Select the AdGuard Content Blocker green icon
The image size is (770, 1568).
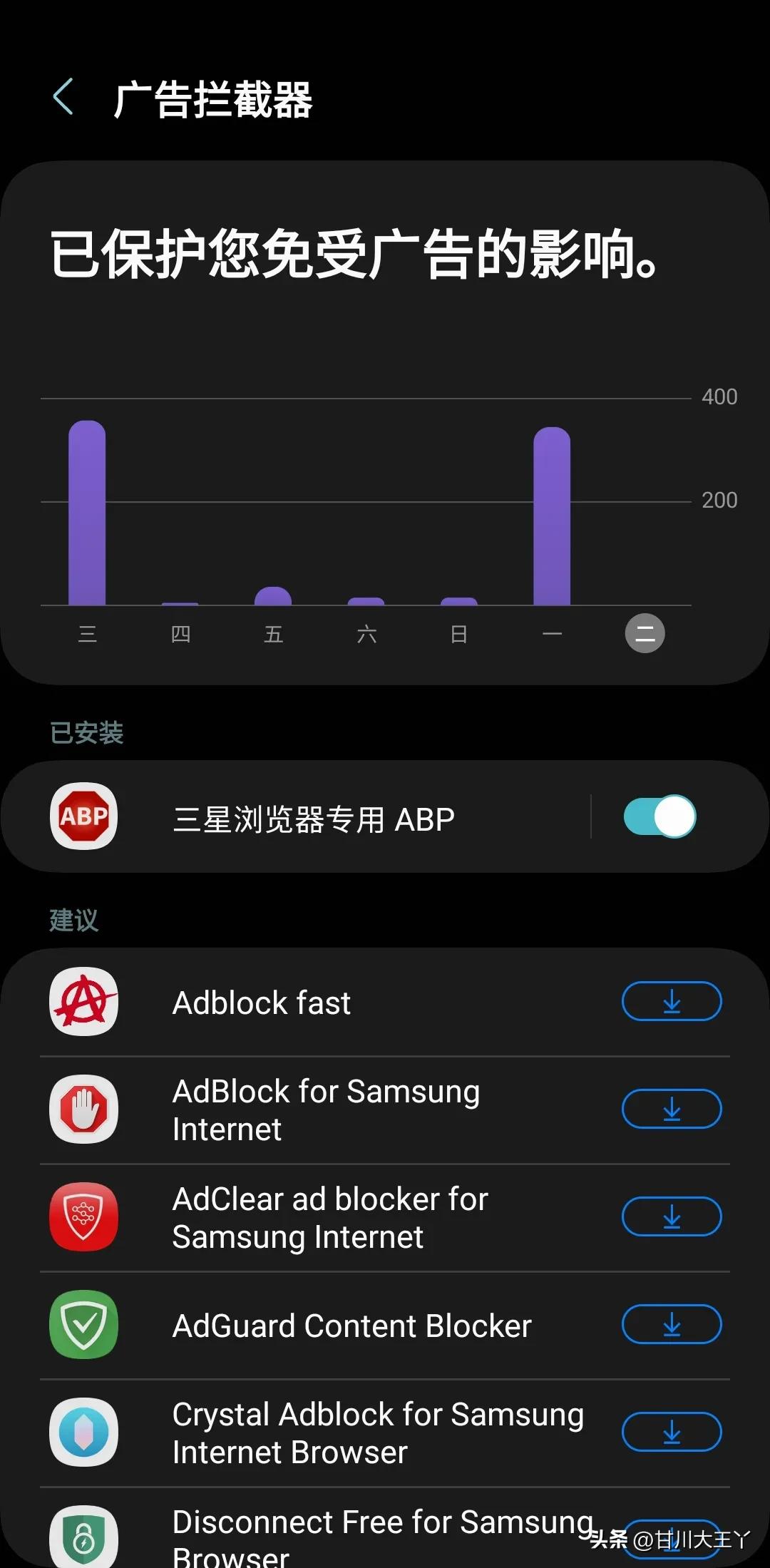(x=83, y=1326)
